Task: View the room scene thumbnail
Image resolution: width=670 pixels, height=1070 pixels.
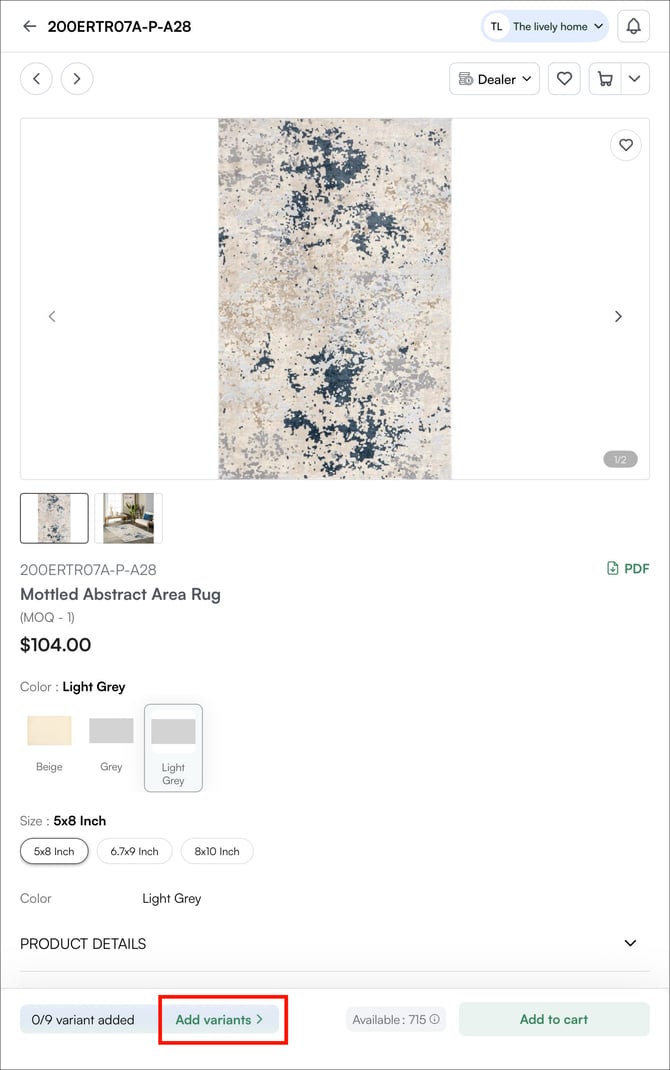Action: coord(128,518)
